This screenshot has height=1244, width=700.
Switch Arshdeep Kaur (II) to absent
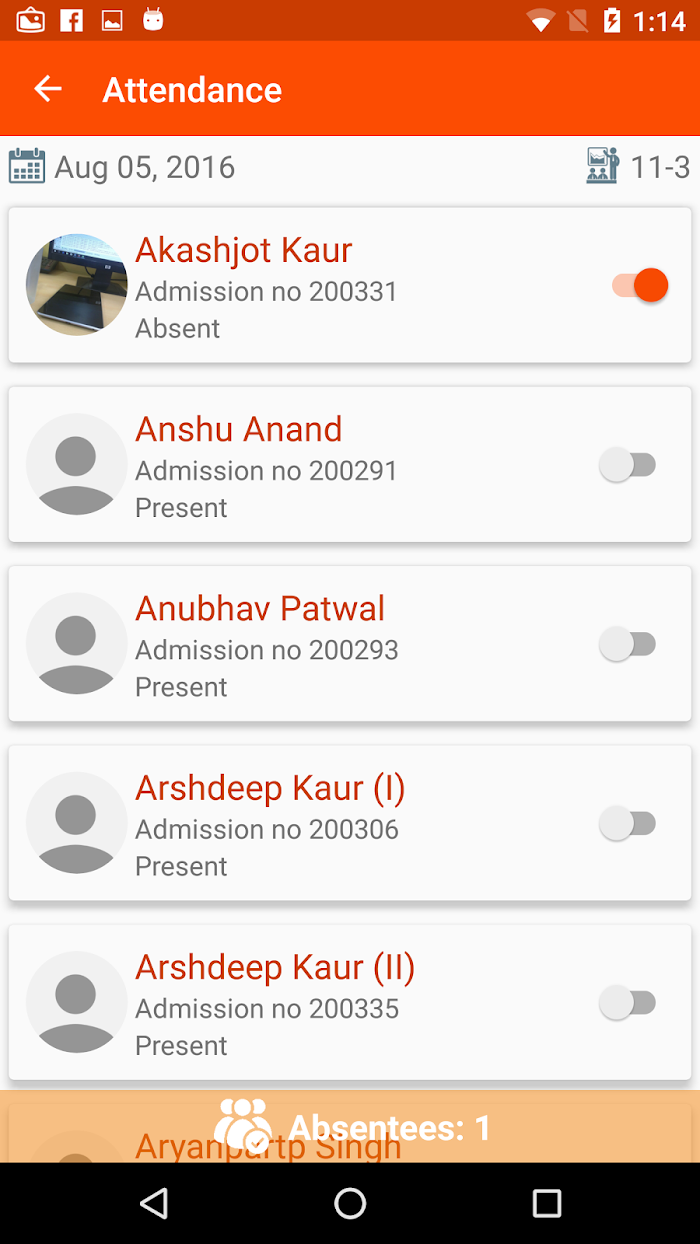(x=627, y=1003)
